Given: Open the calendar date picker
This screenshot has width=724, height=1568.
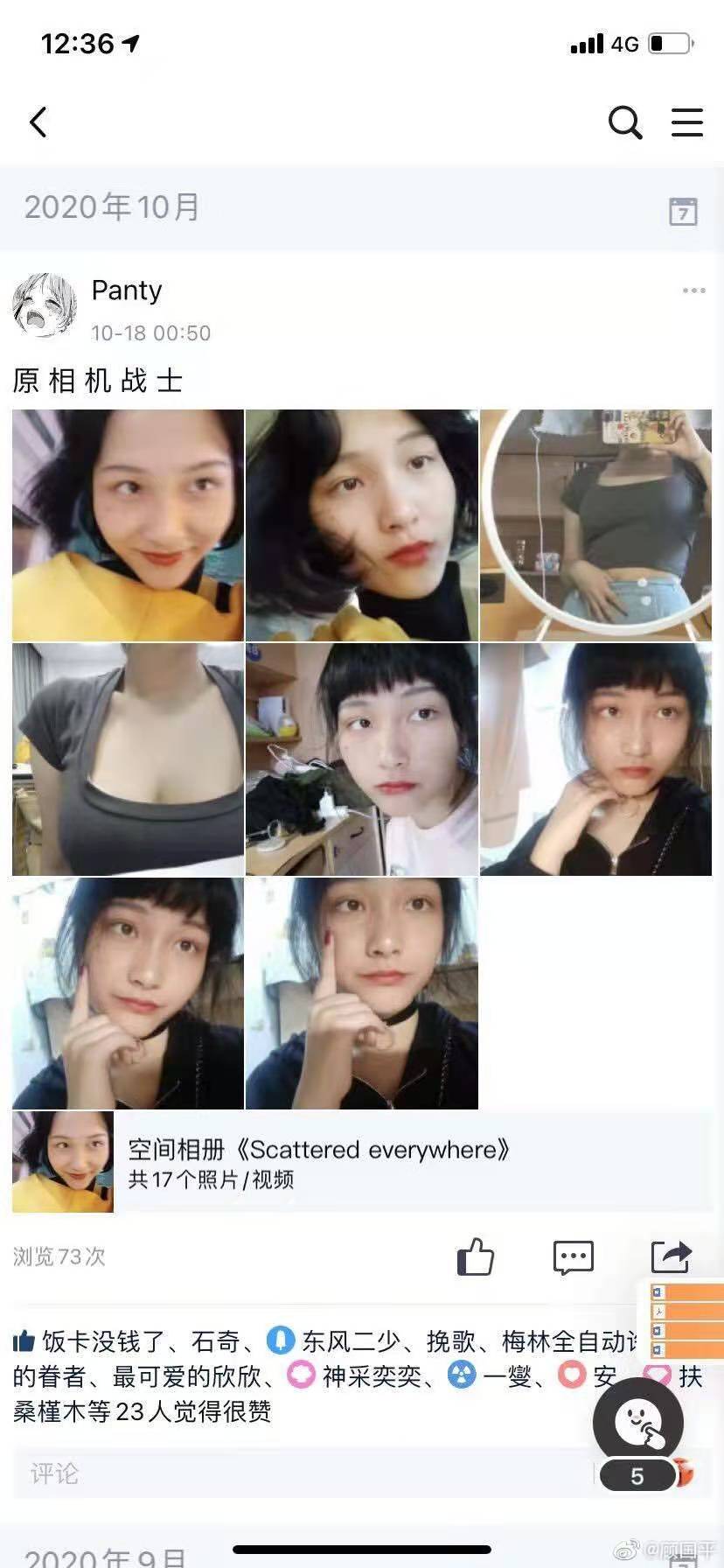Looking at the screenshot, I should point(683,211).
